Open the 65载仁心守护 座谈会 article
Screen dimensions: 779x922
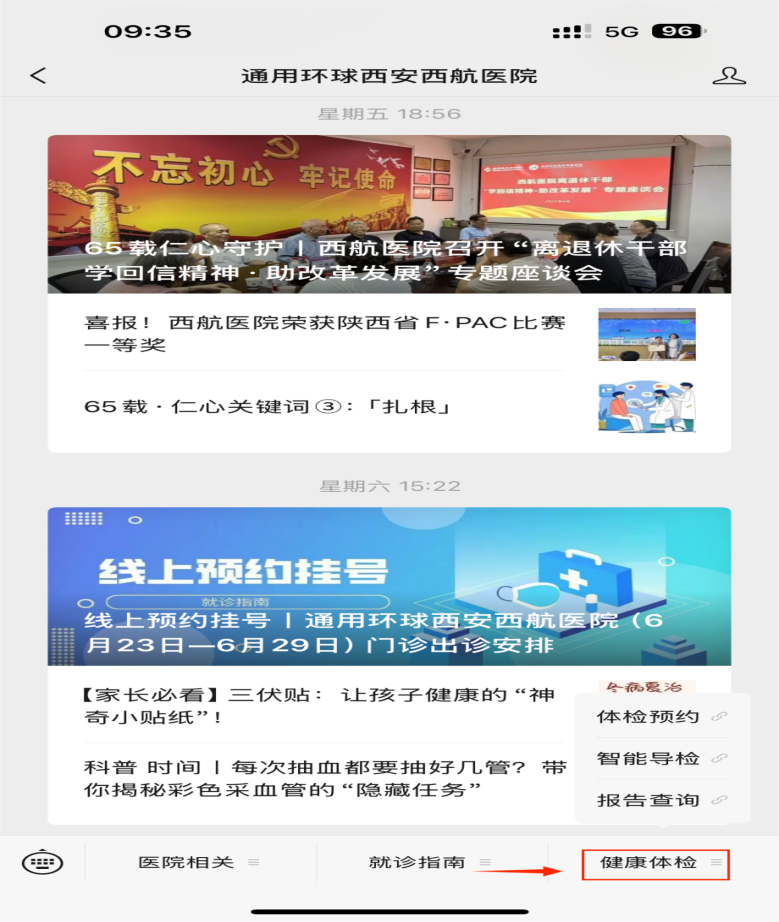[389, 214]
